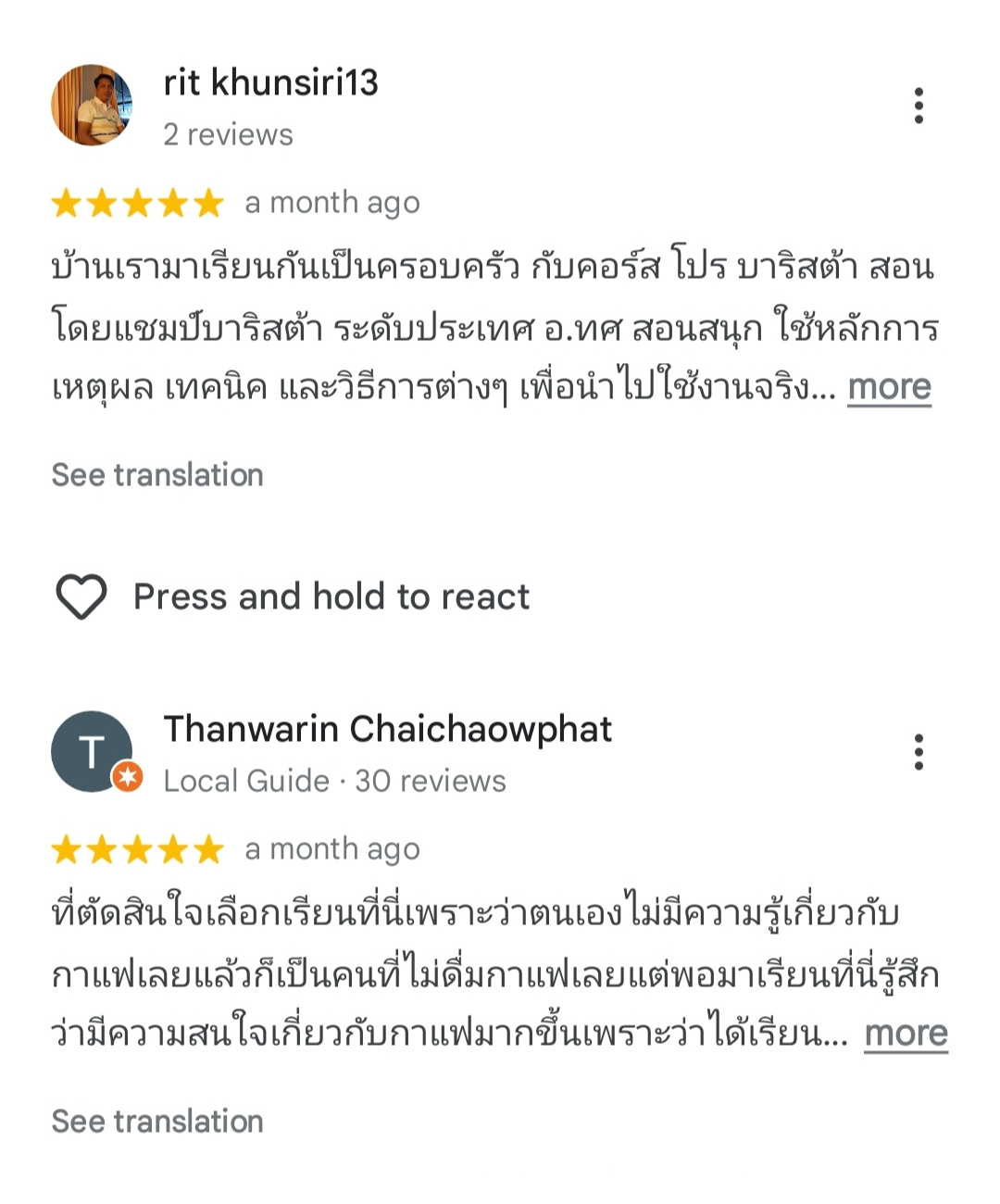The image size is (1000, 1204).
Task: Open rit khunsiri13's profile photo
Action: [91, 106]
